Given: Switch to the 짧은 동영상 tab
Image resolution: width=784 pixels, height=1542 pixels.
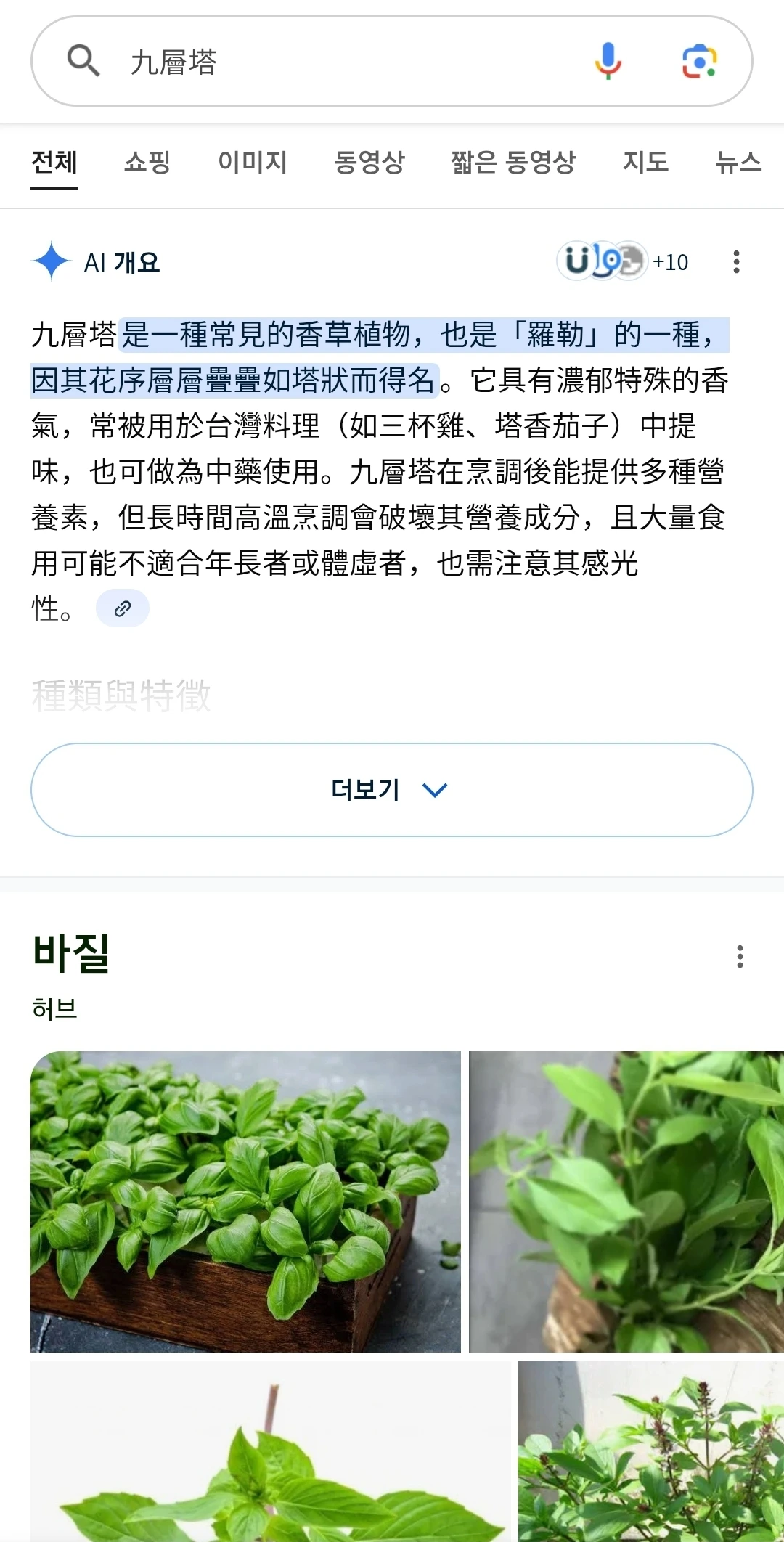Looking at the screenshot, I should [513, 162].
